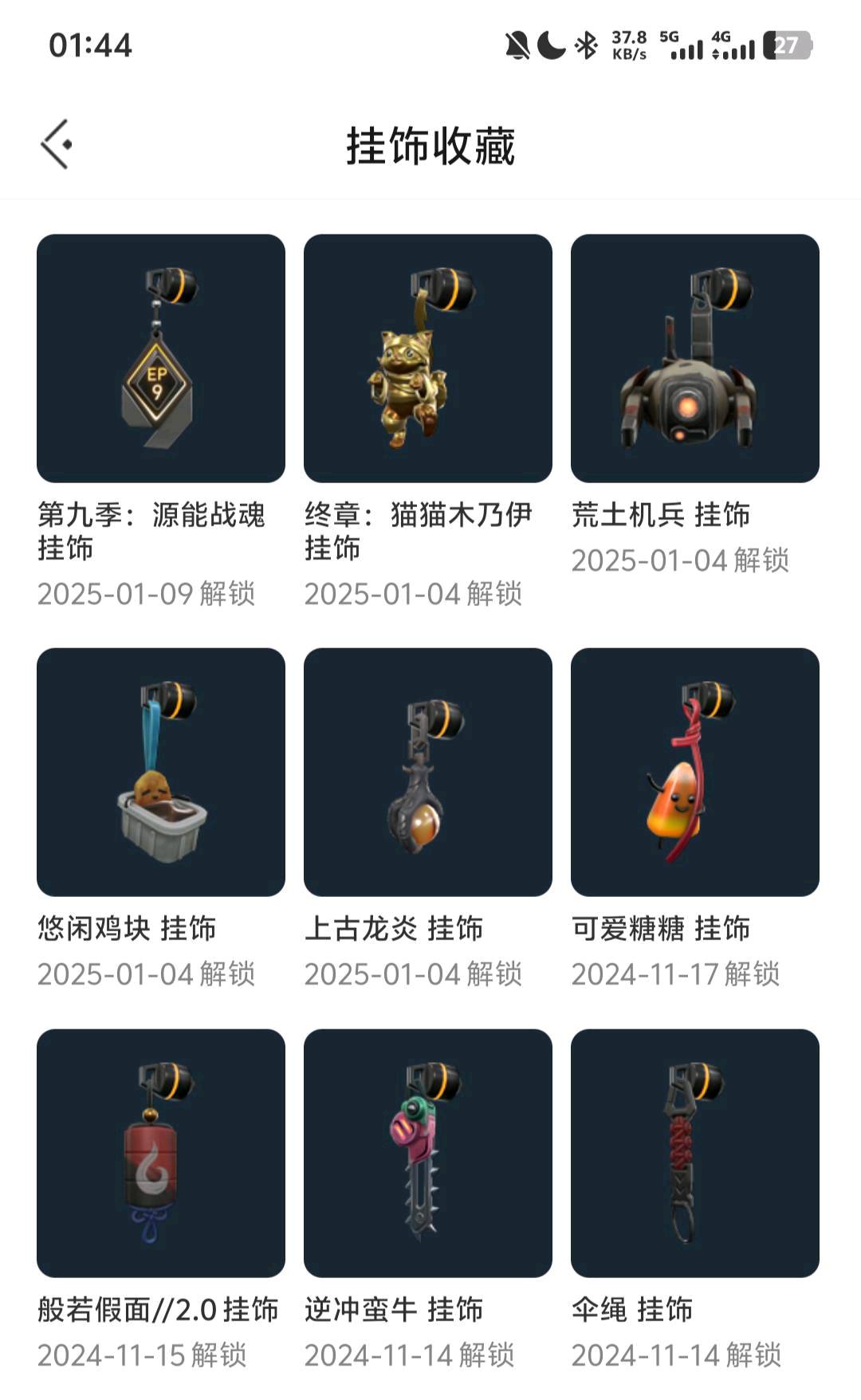Viewport: 861px width, 1400px height.
Task: Open the 上古龙炎 挂饰 tile
Action: coord(427,772)
